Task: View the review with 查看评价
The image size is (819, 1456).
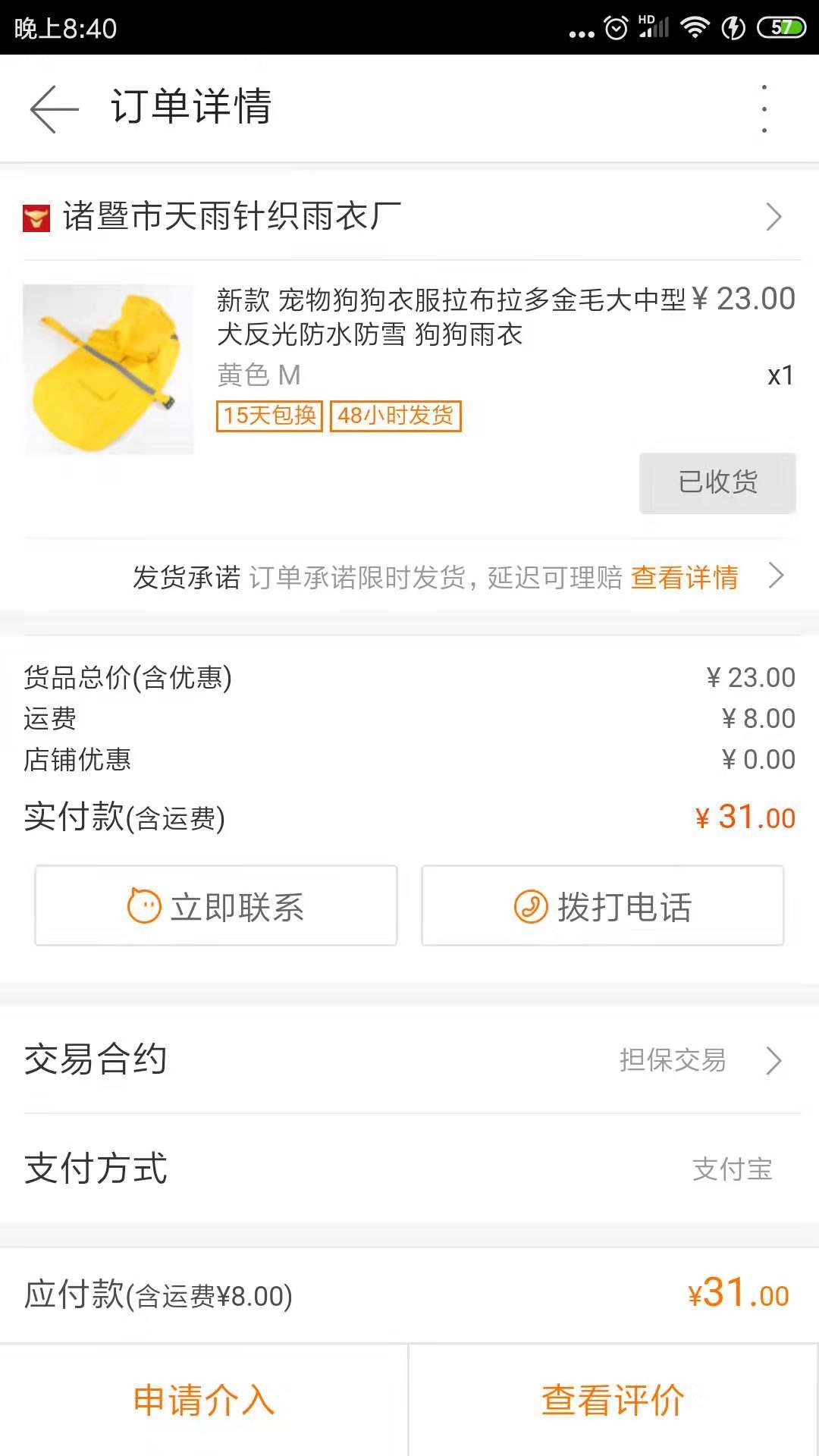Action: click(x=613, y=1400)
